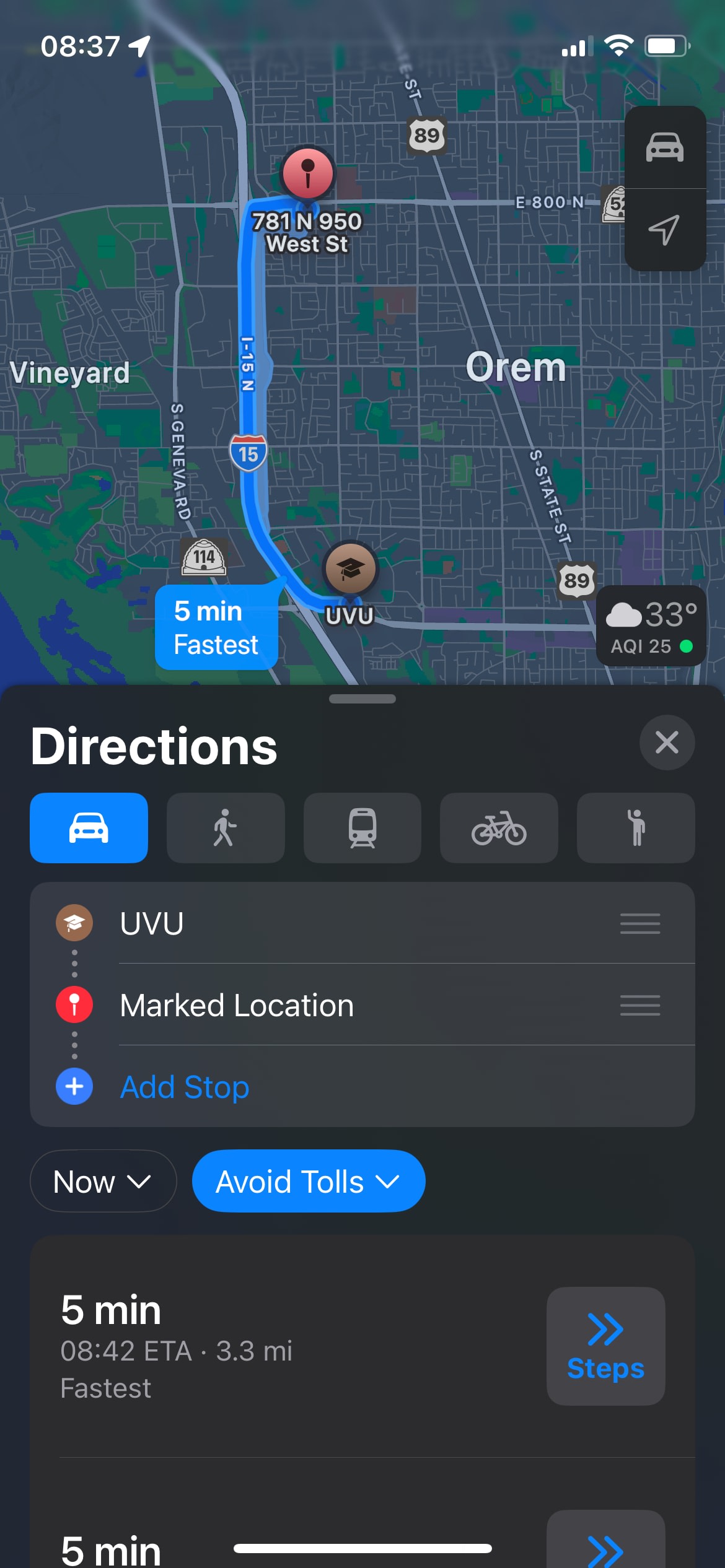Open the Now departure time dropdown

(103, 1182)
